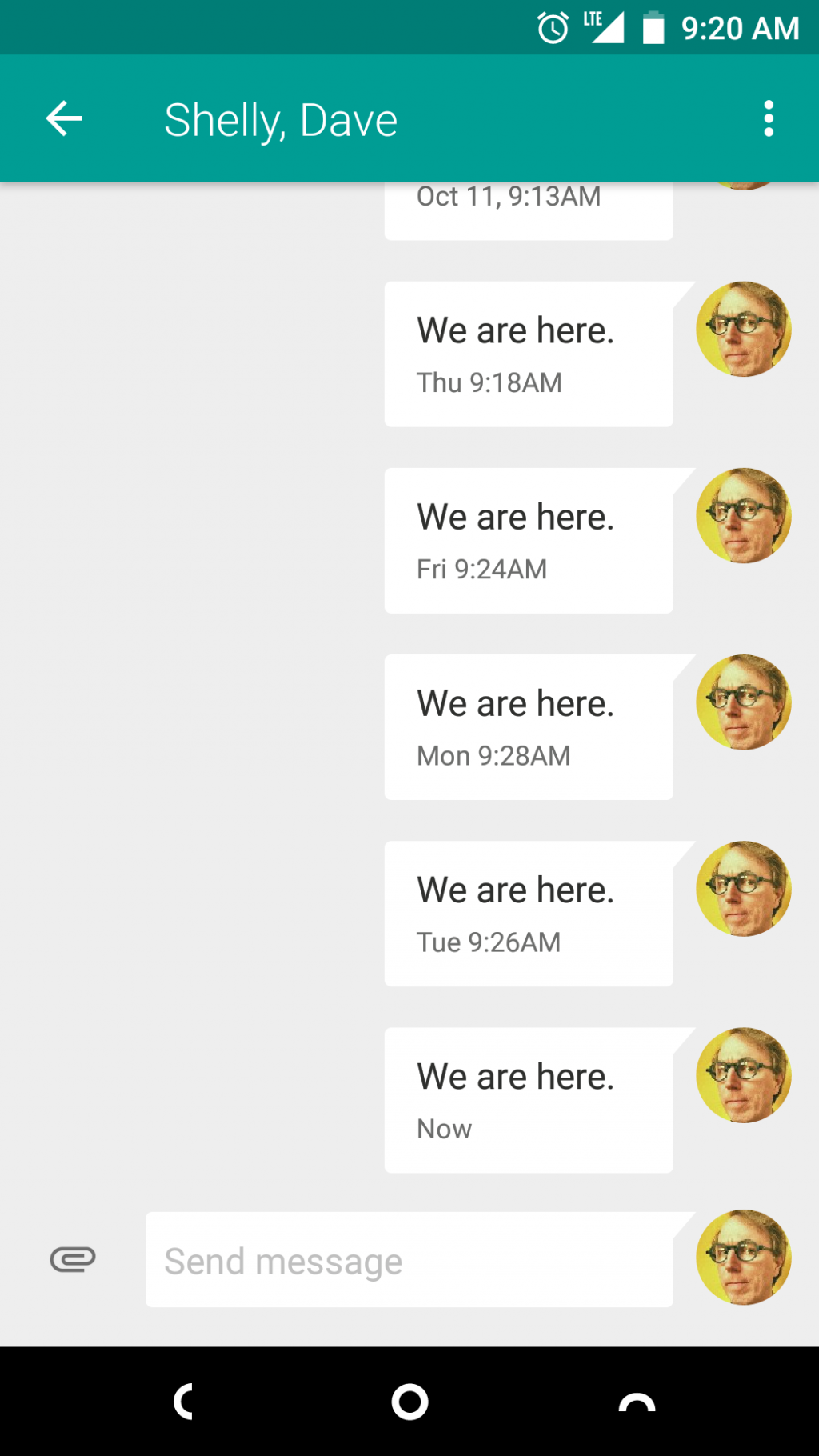The image size is (819, 1456).
Task: Open the overflow menu
Action: pos(769,119)
